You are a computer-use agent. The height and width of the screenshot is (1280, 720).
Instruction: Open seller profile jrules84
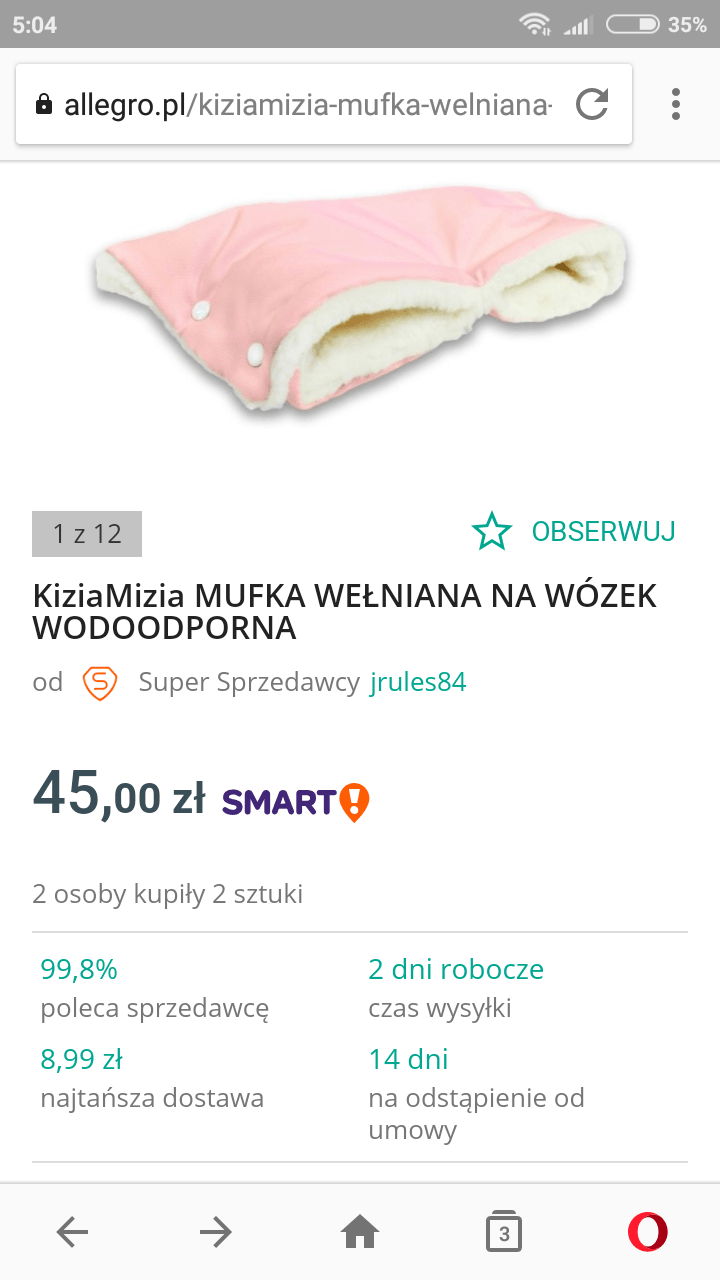[418, 683]
